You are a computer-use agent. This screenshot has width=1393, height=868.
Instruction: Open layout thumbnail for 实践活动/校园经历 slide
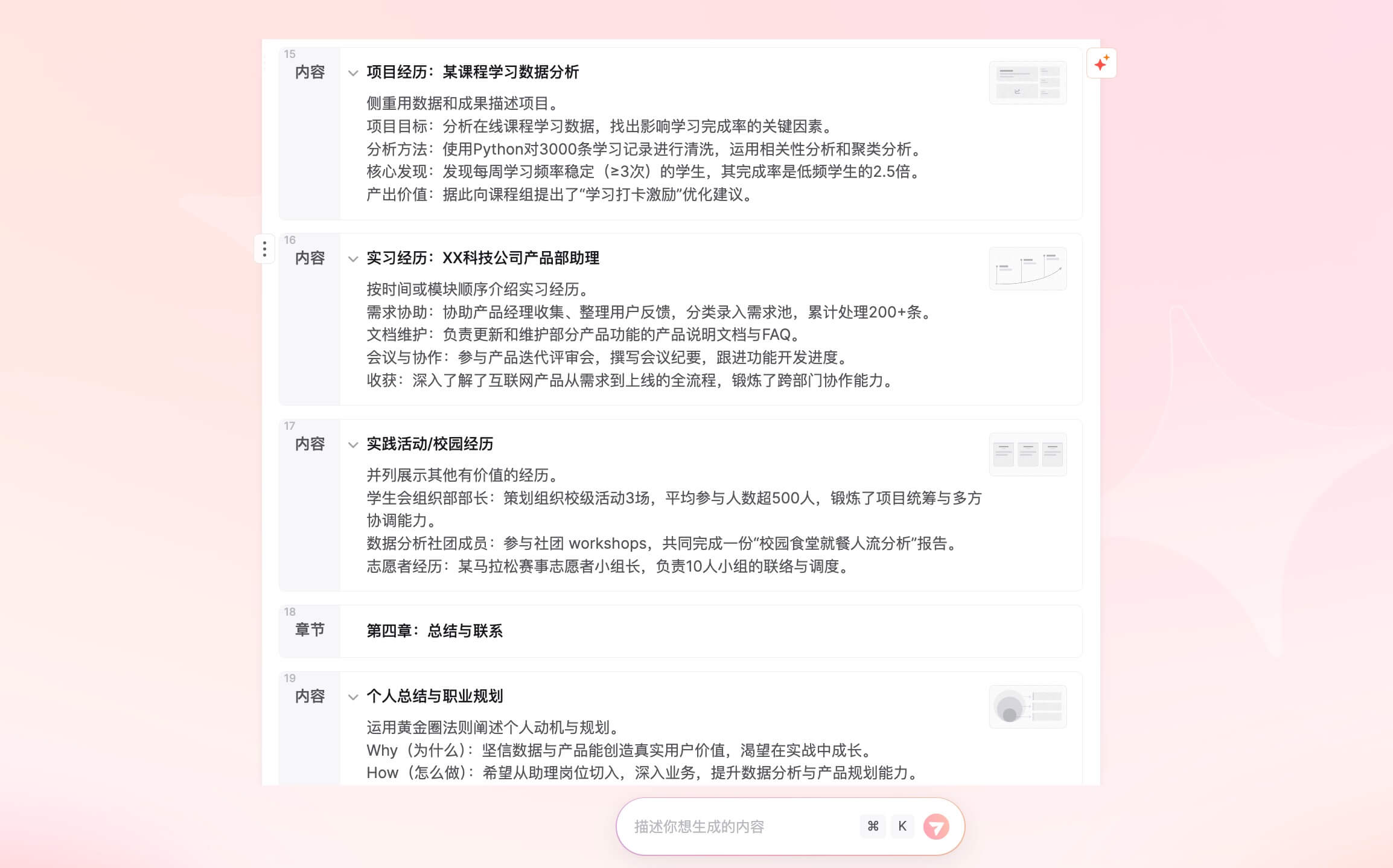click(x=1027, y=455)
